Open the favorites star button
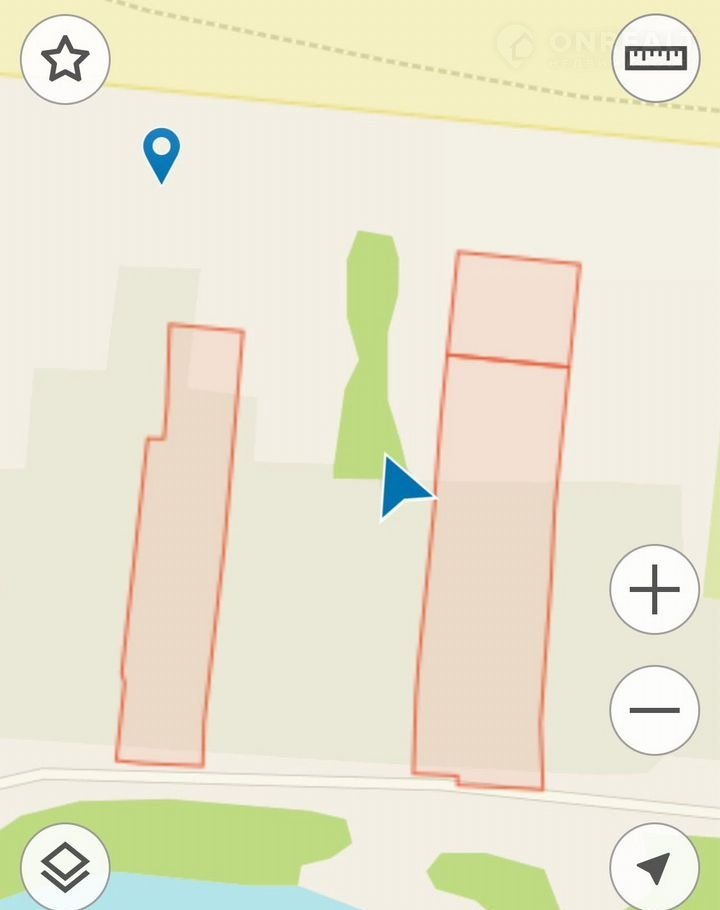The width and height of the screenshot is (720, 910). pyautogui.click(x=65, y=60)
